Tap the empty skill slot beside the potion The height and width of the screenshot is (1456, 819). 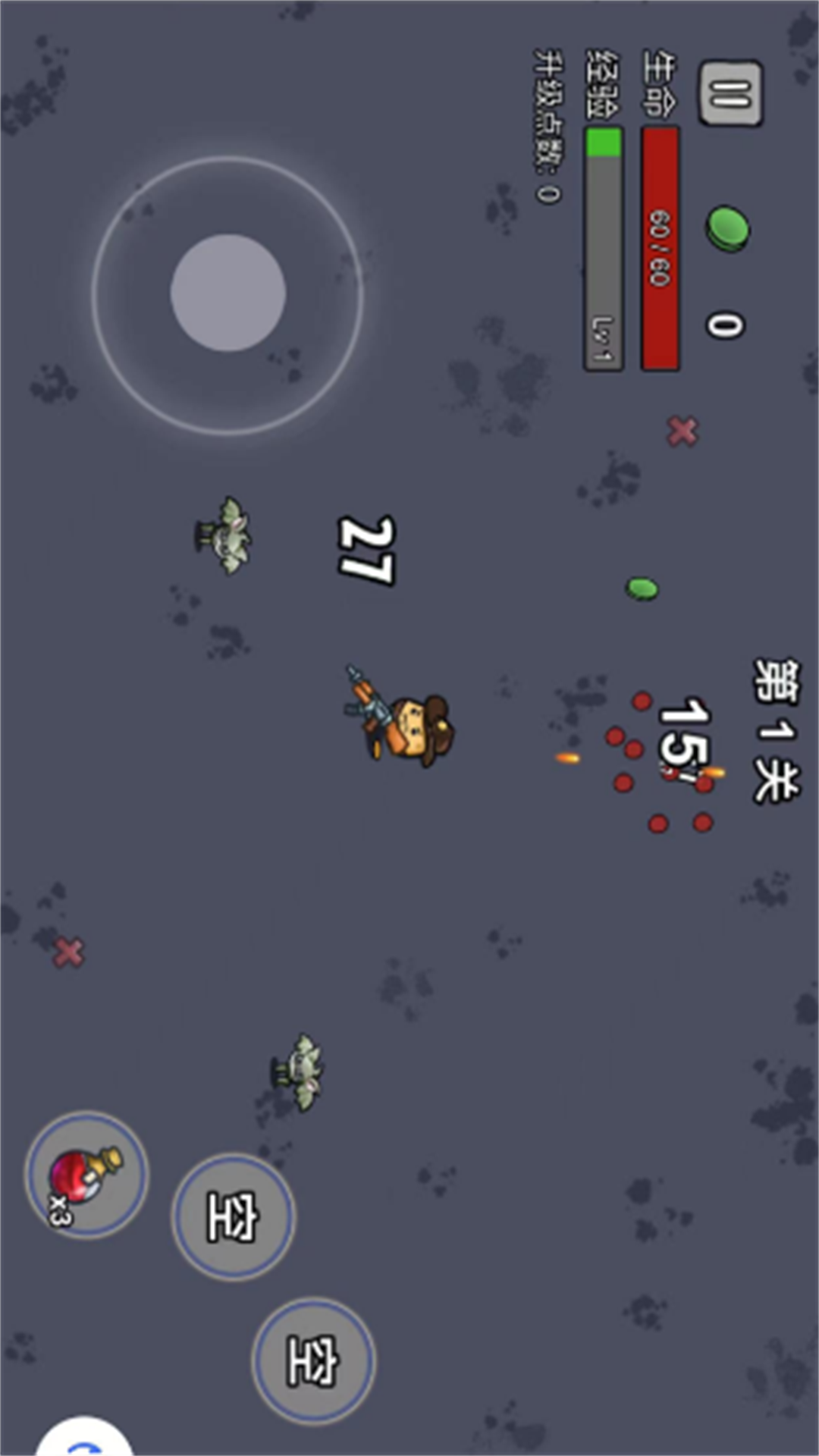(x=234, y=1216)
